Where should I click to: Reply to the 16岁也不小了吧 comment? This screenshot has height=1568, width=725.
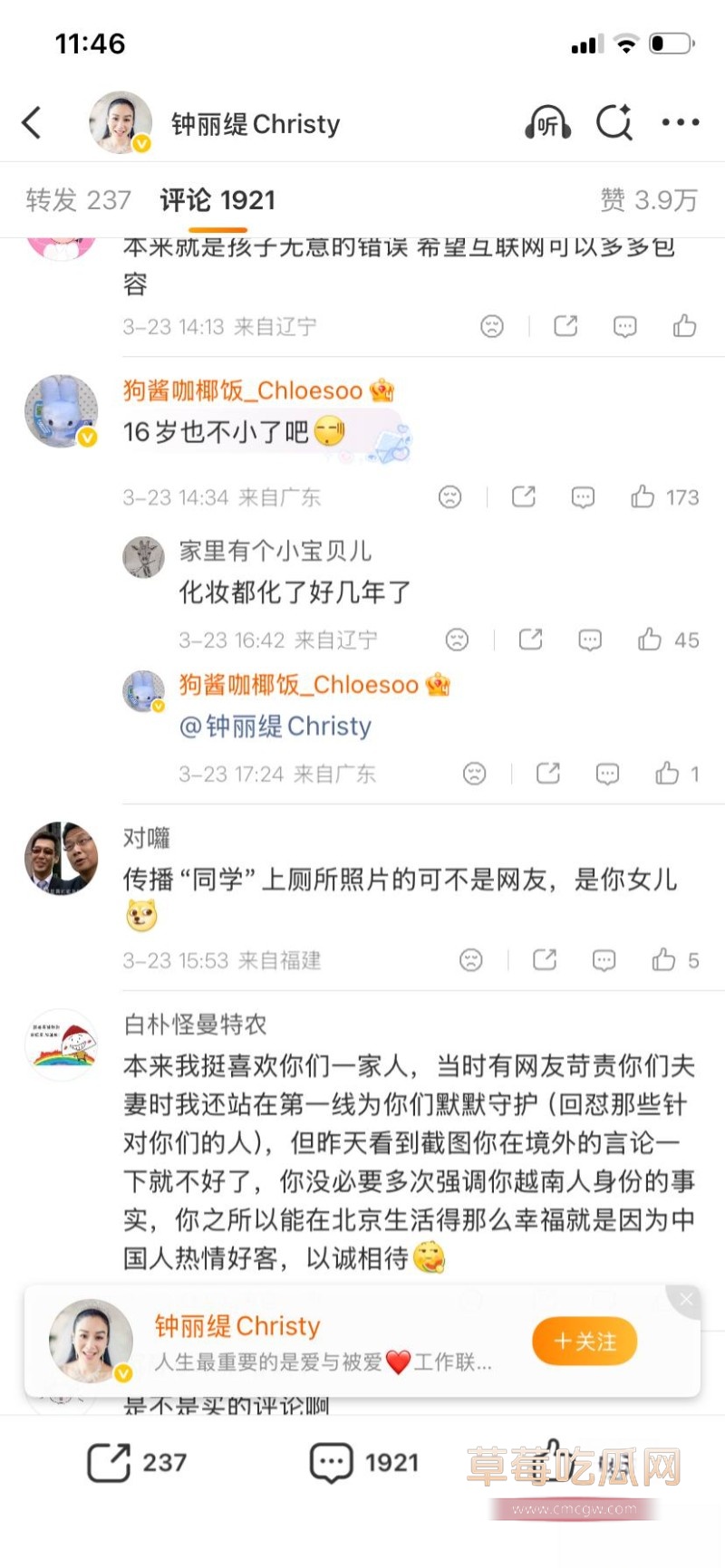[x=583, y=496]
